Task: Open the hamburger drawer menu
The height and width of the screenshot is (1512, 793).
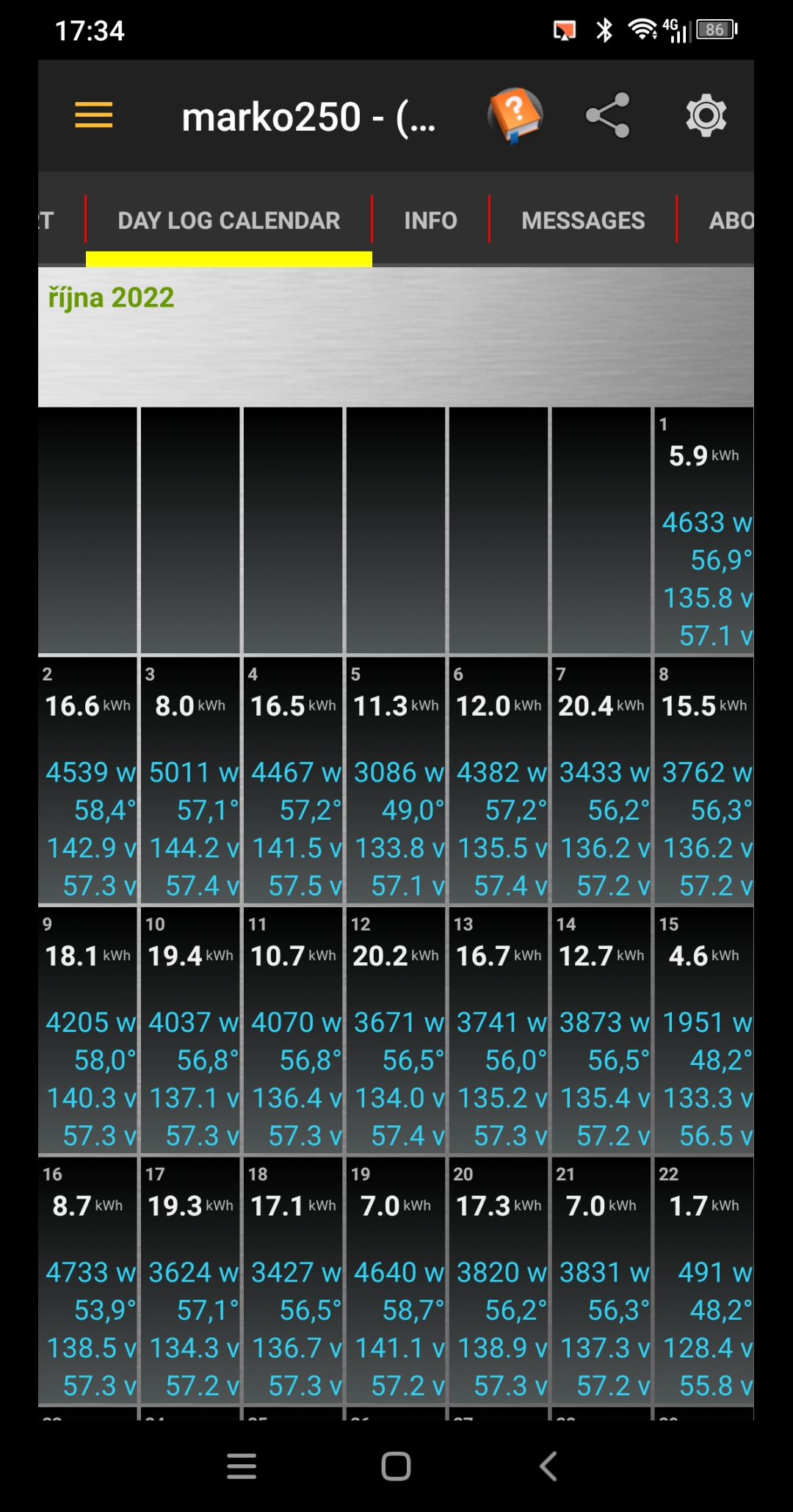Action: [x=94, y=115]
